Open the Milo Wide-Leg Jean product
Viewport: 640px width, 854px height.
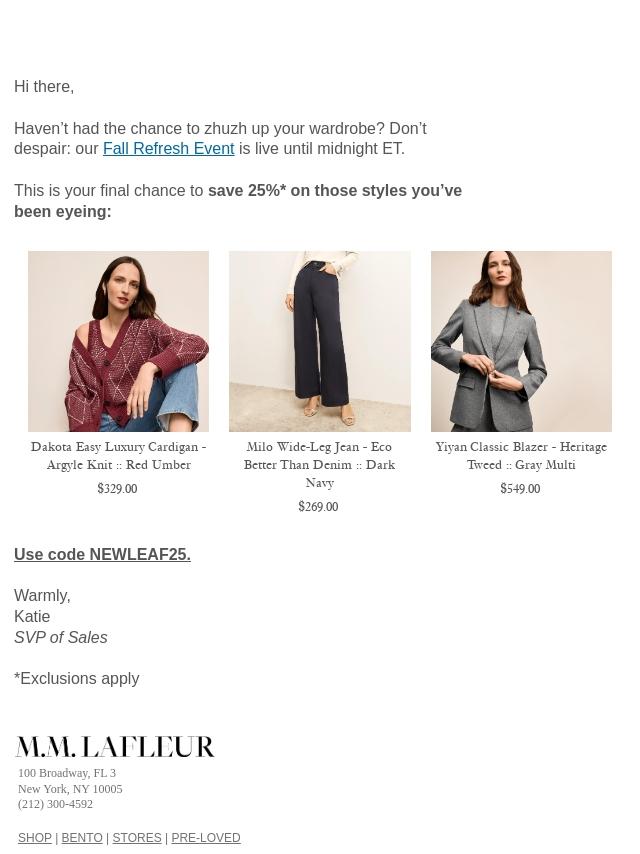pyautogui.click(x=319, y=341)
